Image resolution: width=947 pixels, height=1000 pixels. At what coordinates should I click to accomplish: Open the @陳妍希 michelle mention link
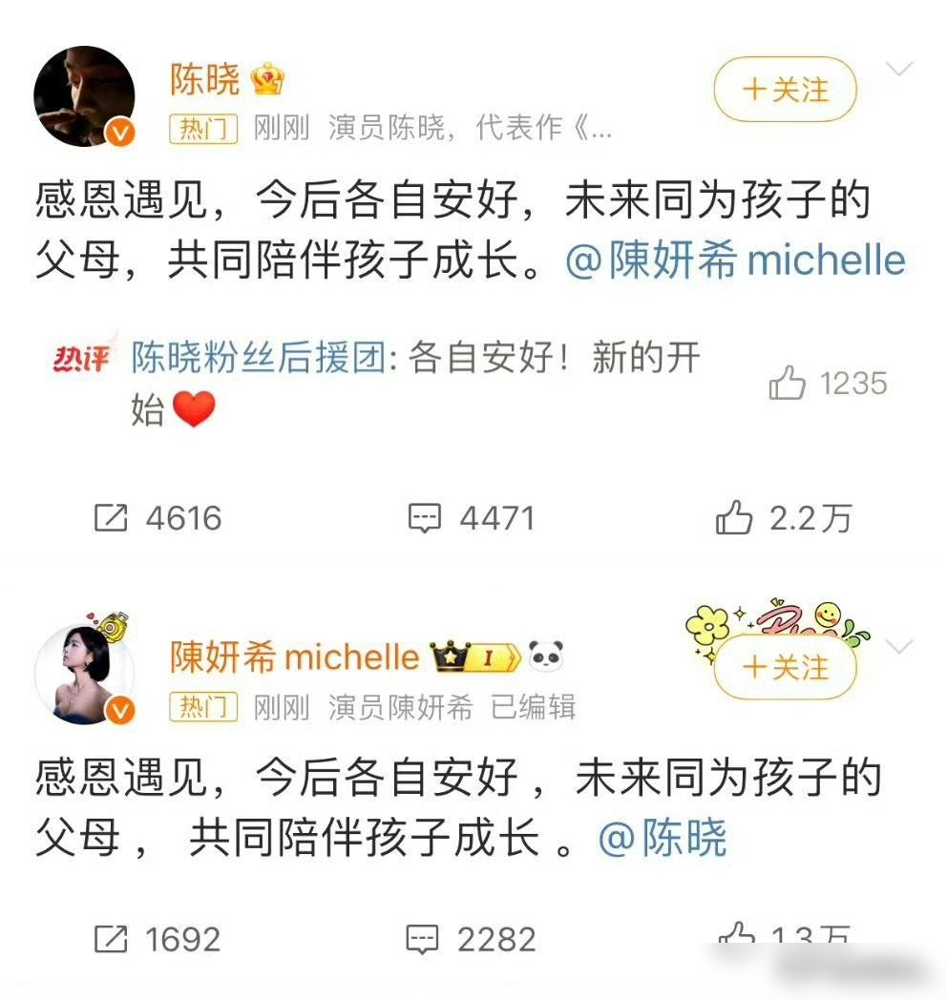click(x=735, y=260)
